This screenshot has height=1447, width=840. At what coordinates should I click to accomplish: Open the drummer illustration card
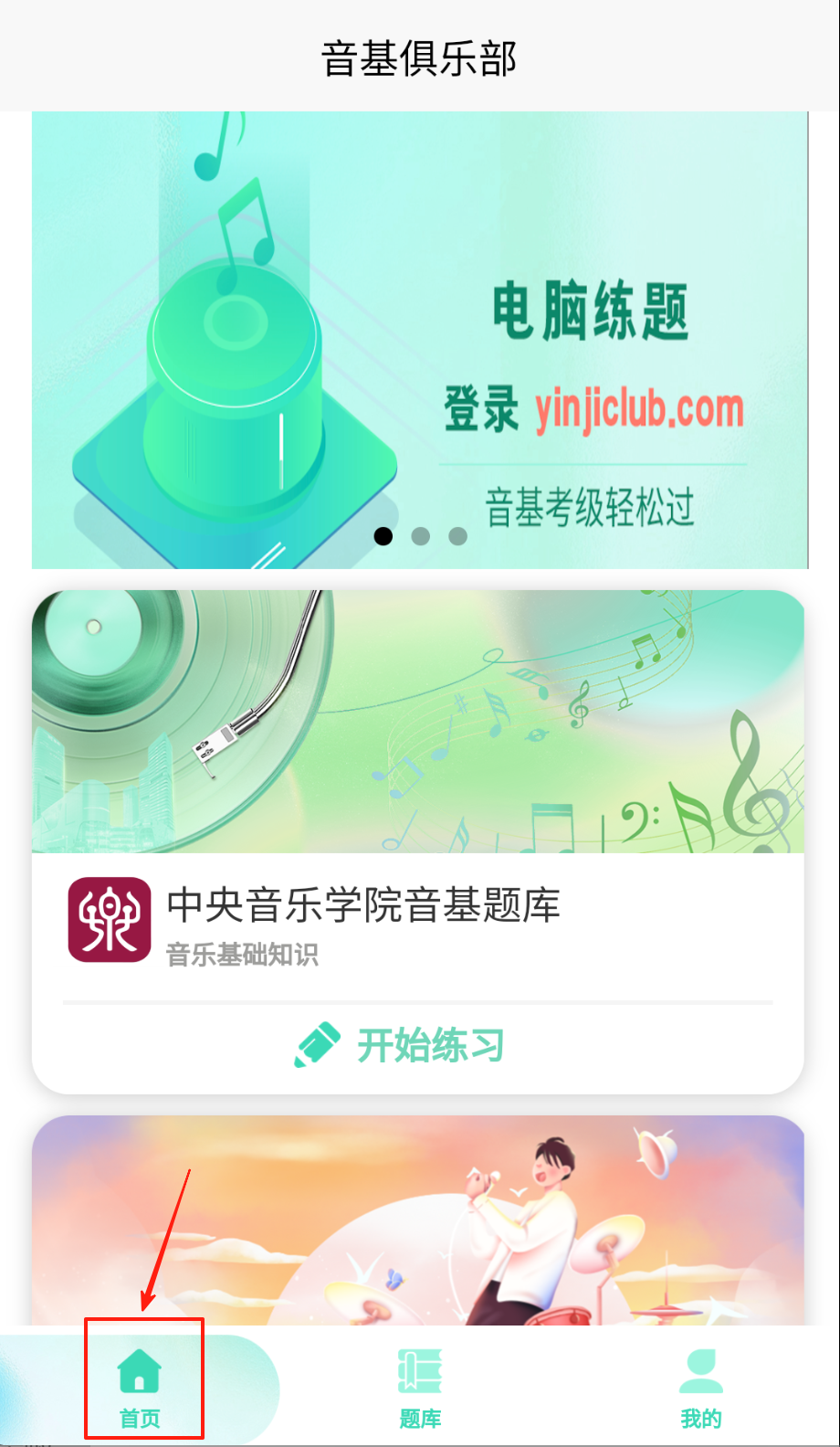(x=418, y=1220)
